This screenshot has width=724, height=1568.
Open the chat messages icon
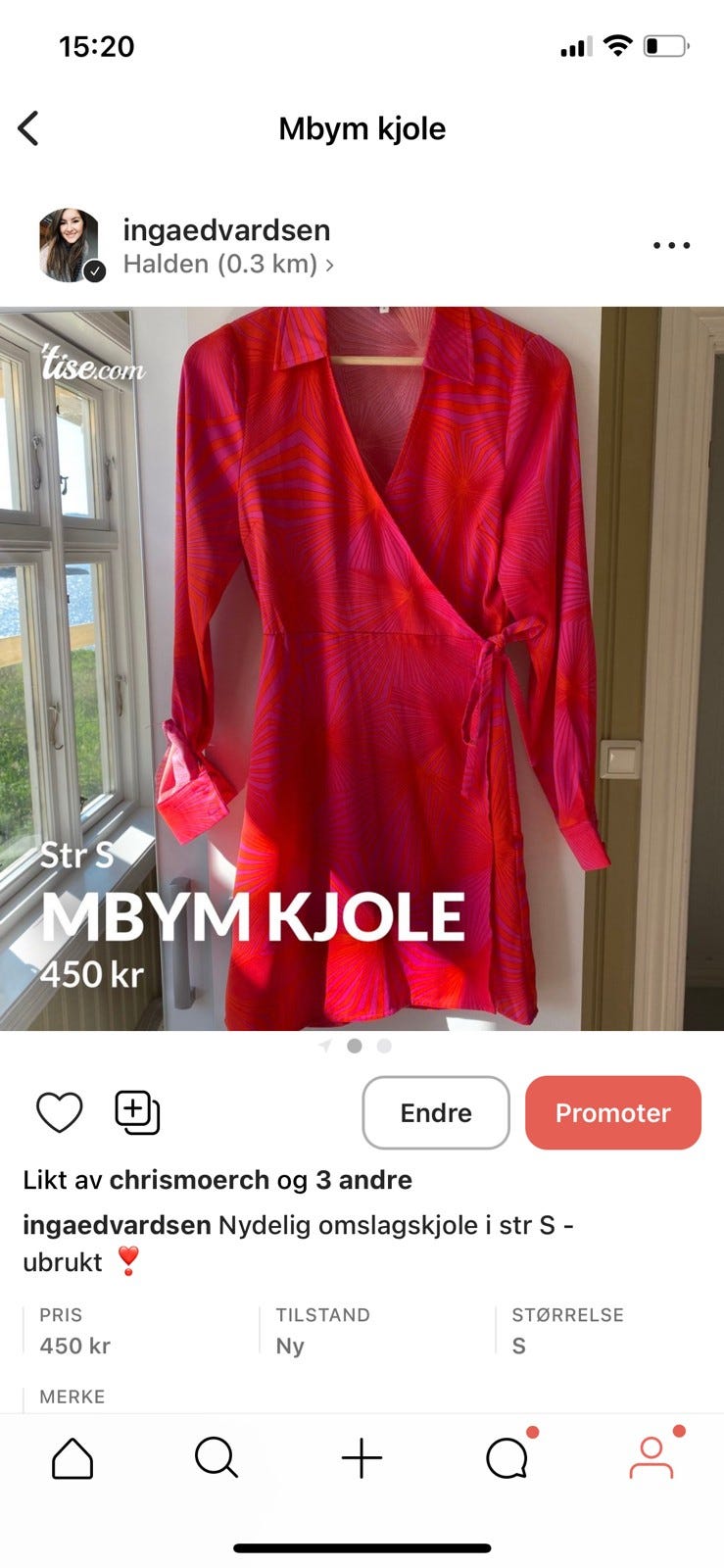pos(507,1458)
